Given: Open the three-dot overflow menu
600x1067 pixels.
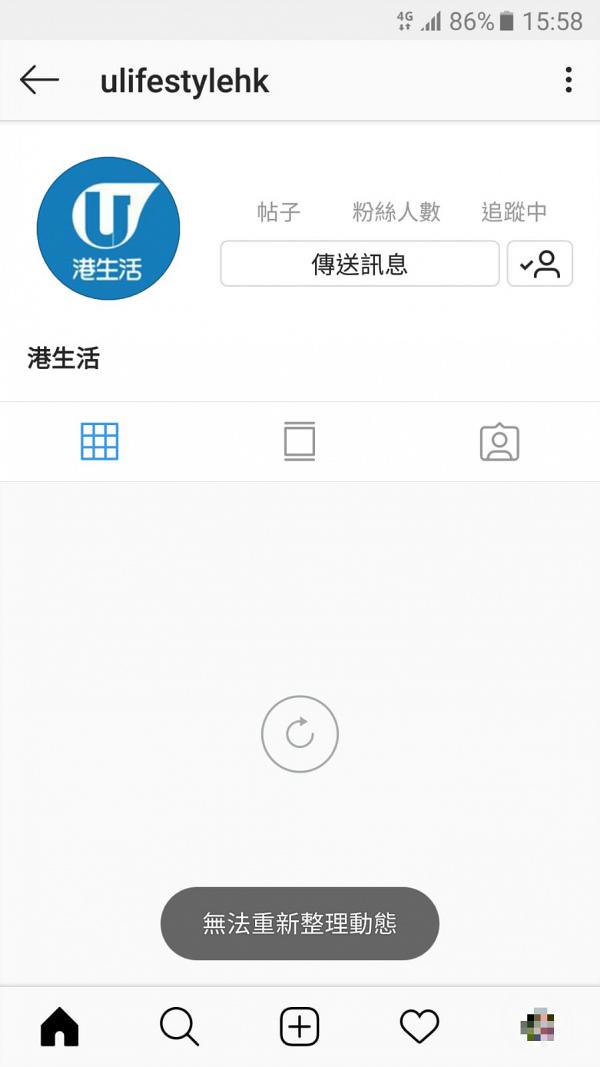Looking at the screenshot, I should coord(568,80).
